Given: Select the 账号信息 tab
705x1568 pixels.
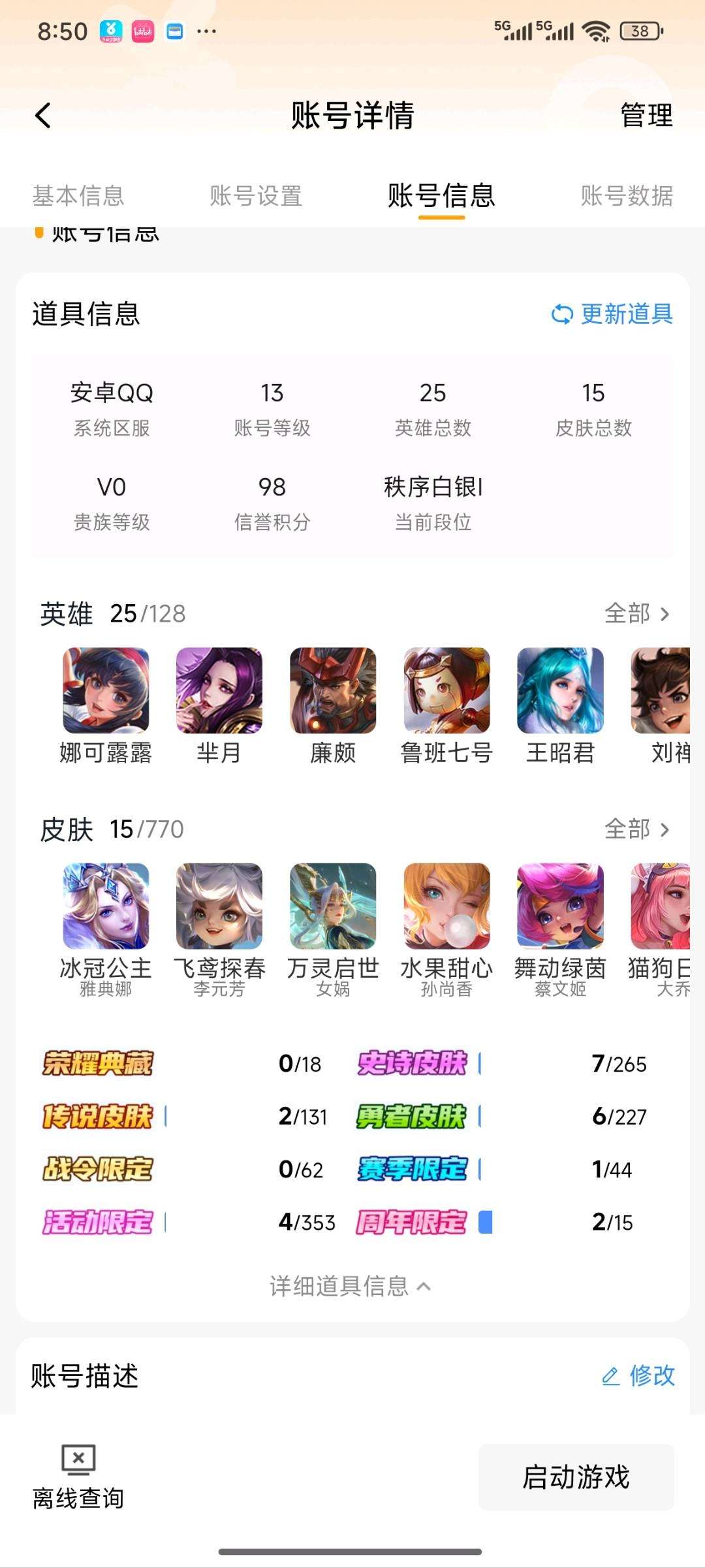Looking at the screenshot, I should click(x=441, y=196).
